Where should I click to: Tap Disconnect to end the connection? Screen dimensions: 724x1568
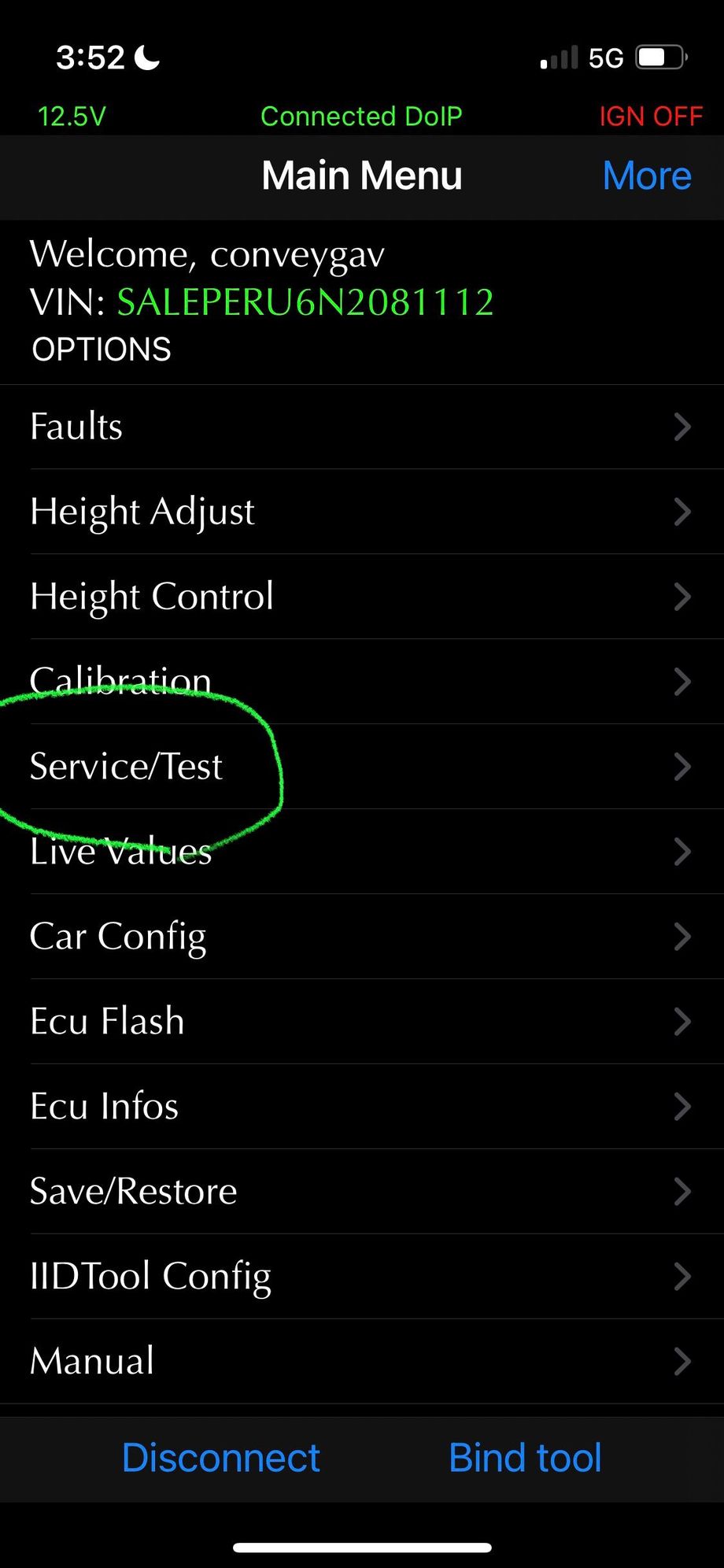click(221, 1458)
